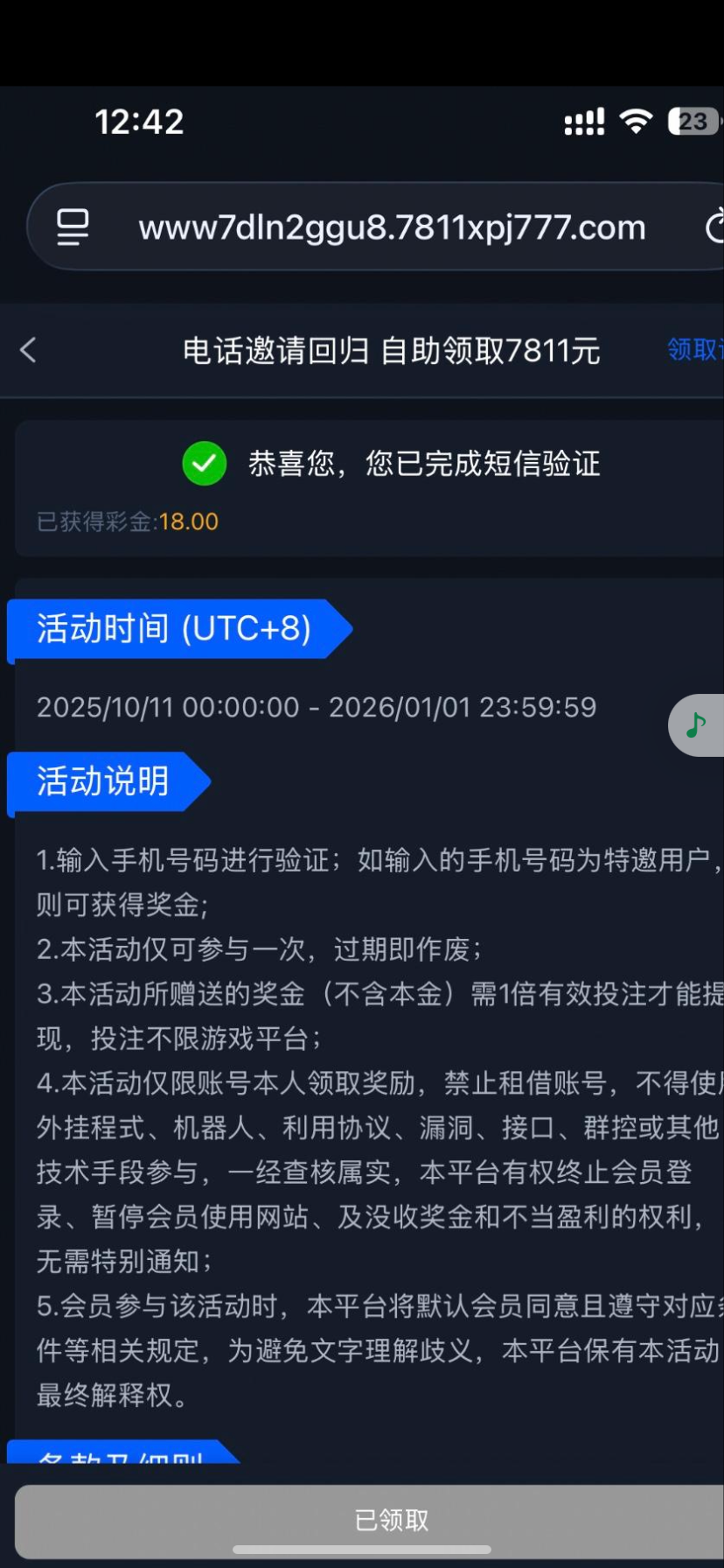The image size is (724, 1568).
Task: Open the 领取 link in the header
Action: click(694, 350)
